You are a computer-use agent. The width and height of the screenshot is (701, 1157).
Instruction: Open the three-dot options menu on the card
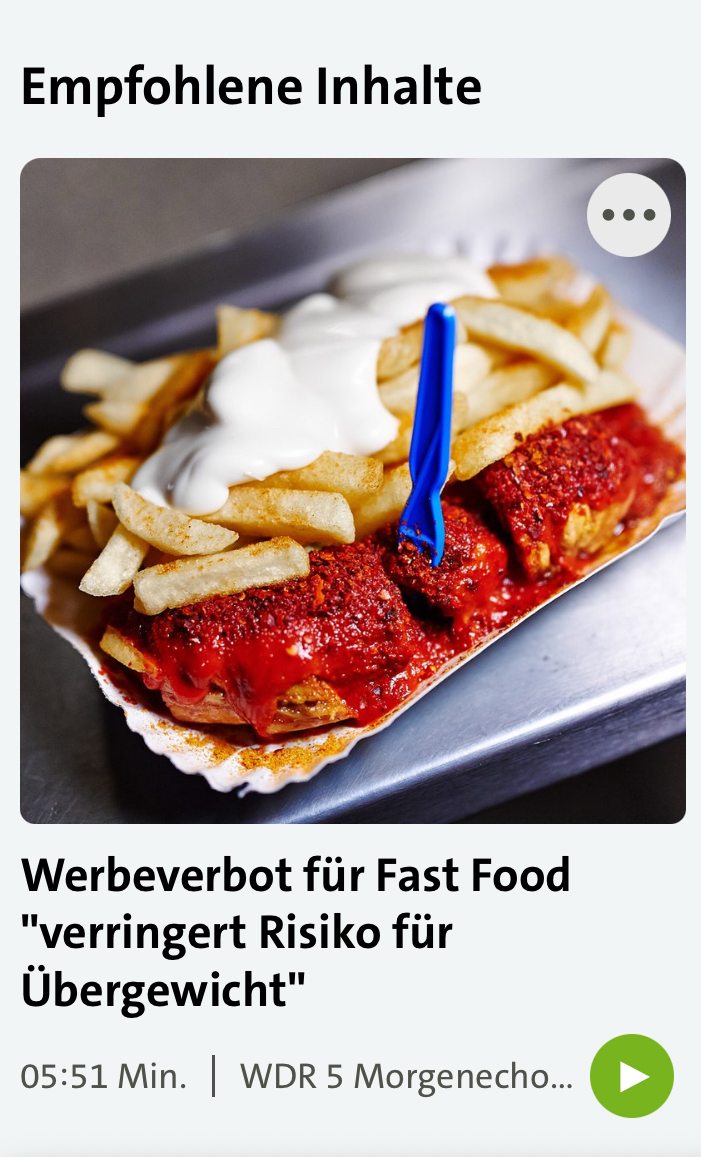pos(628,215)
